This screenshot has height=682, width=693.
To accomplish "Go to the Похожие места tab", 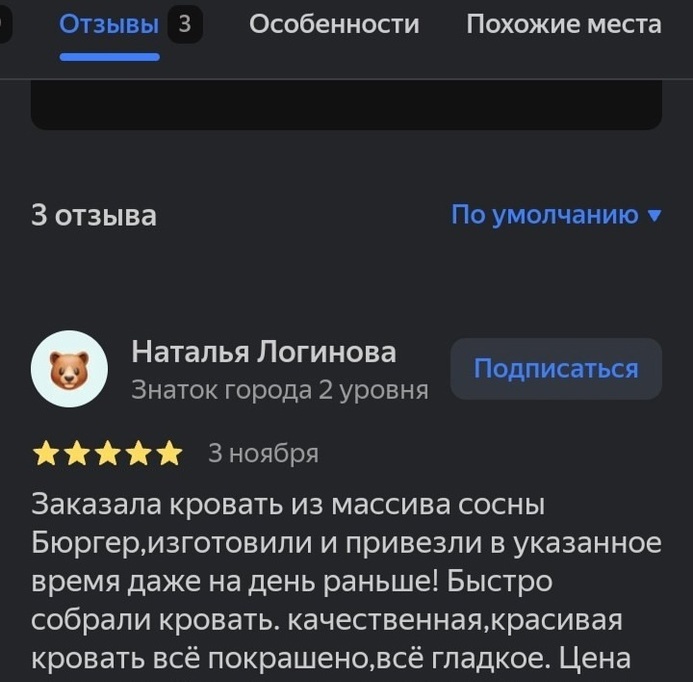I will [563, 25].
